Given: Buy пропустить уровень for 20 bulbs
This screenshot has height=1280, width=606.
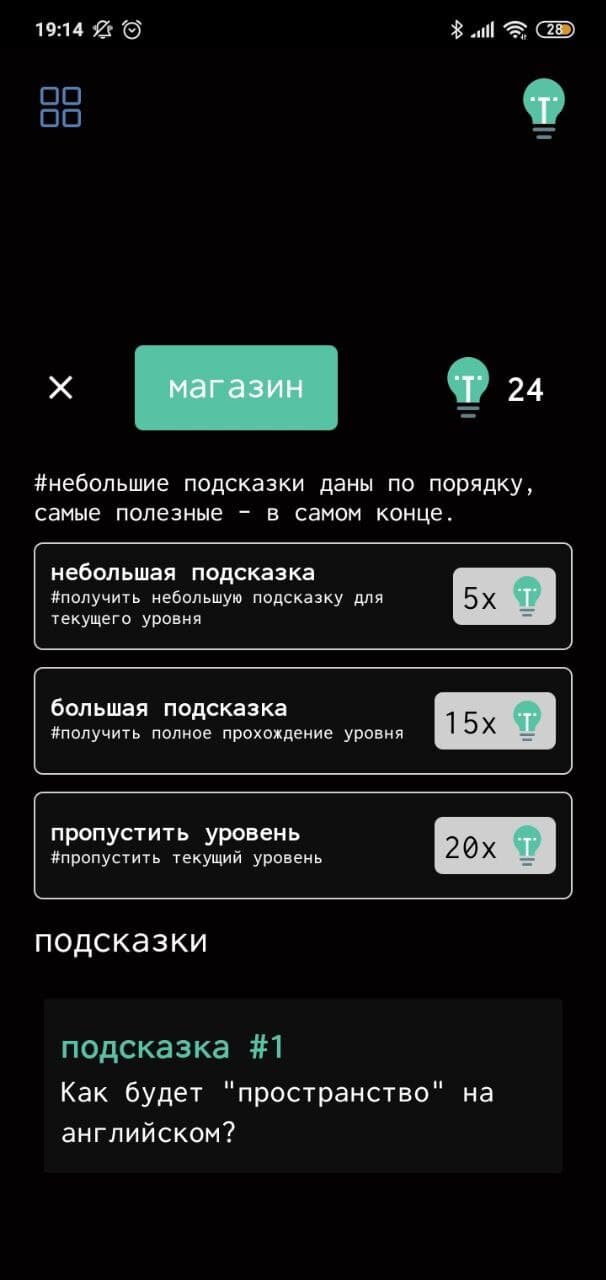Looking at the screenshot, I should (495, 846).
